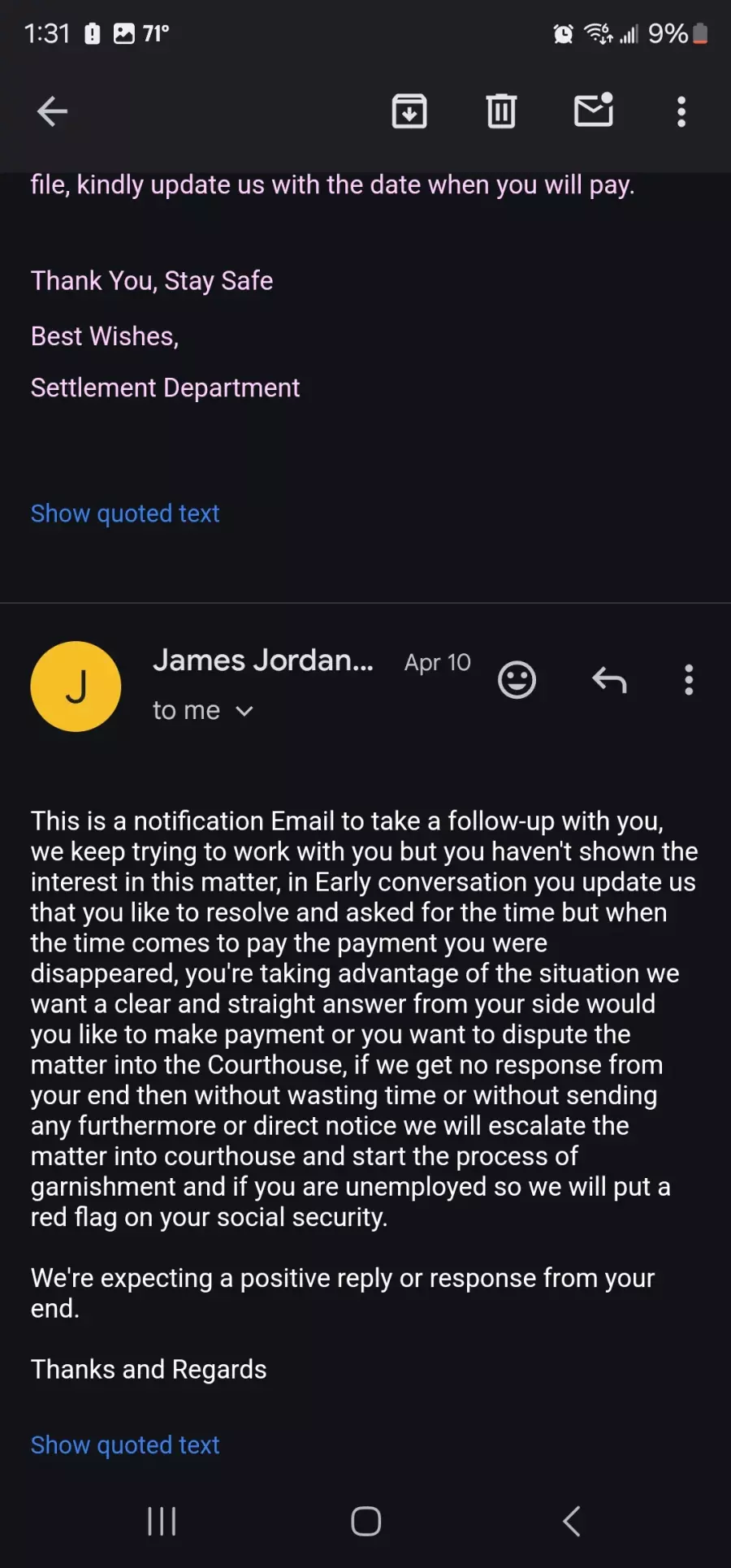This screenshot has width=731, height=1568.
Task: Expand the 'to me' recipient details
Action: (203, 711)
